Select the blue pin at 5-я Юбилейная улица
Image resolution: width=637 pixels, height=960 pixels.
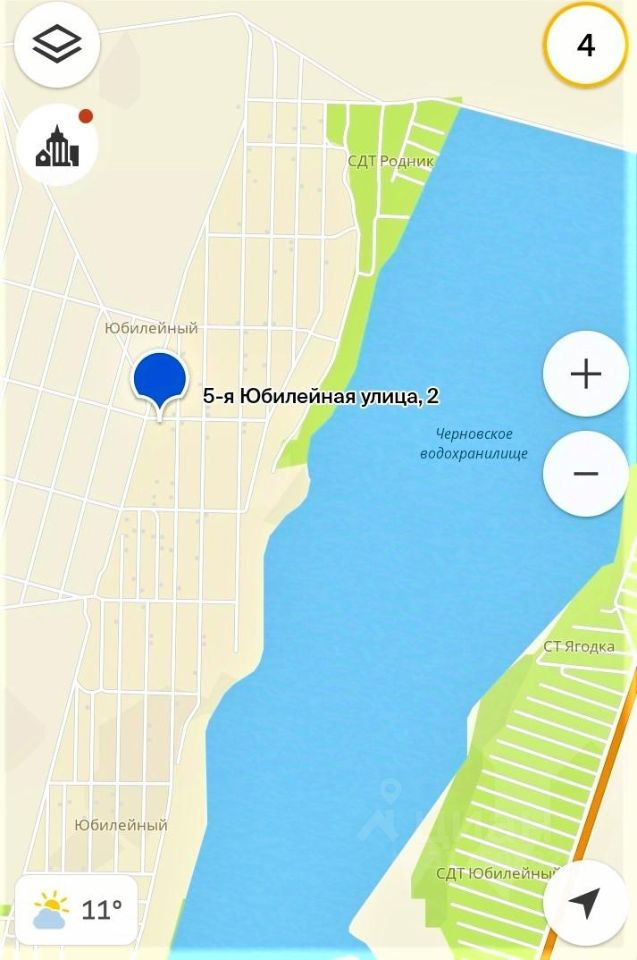click(x=159, y=380)
